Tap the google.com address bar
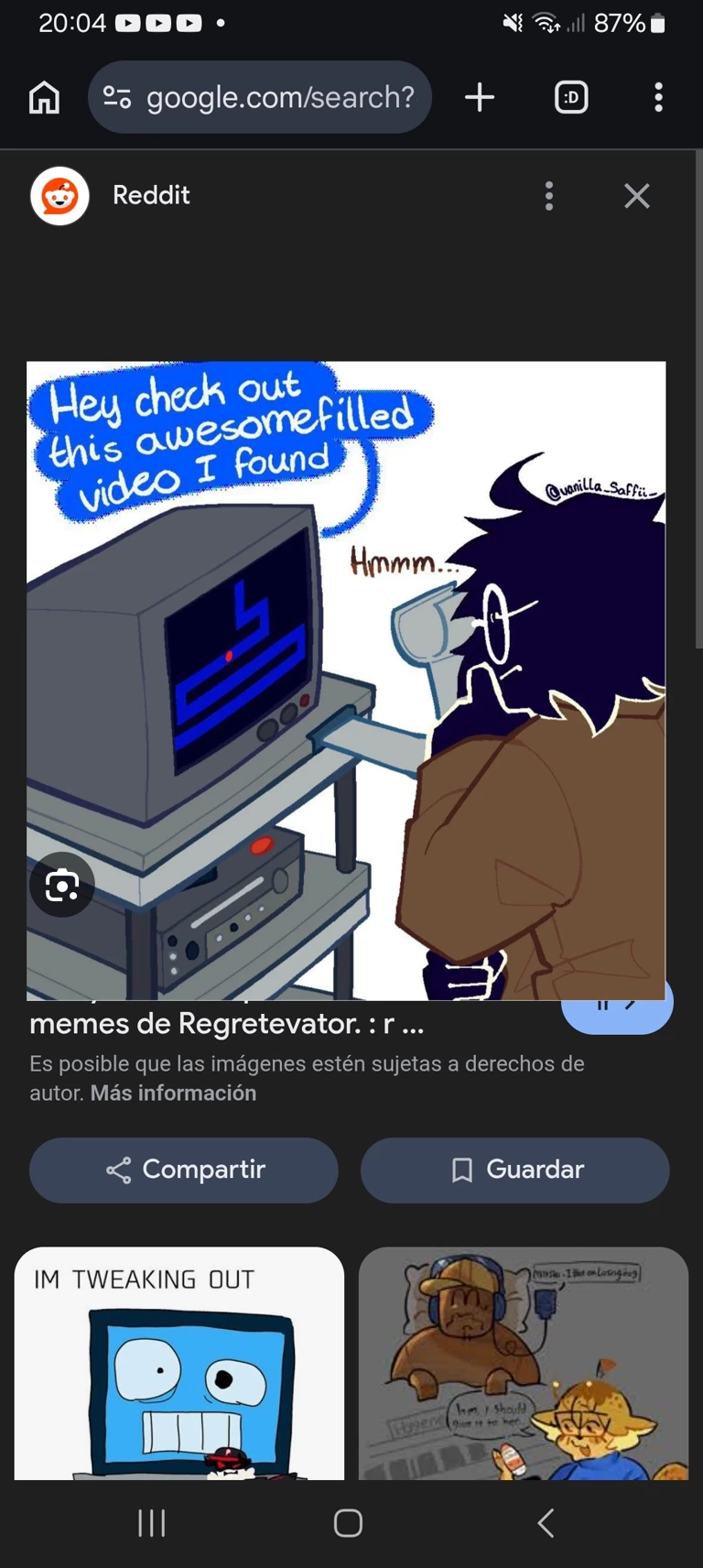 260,97
